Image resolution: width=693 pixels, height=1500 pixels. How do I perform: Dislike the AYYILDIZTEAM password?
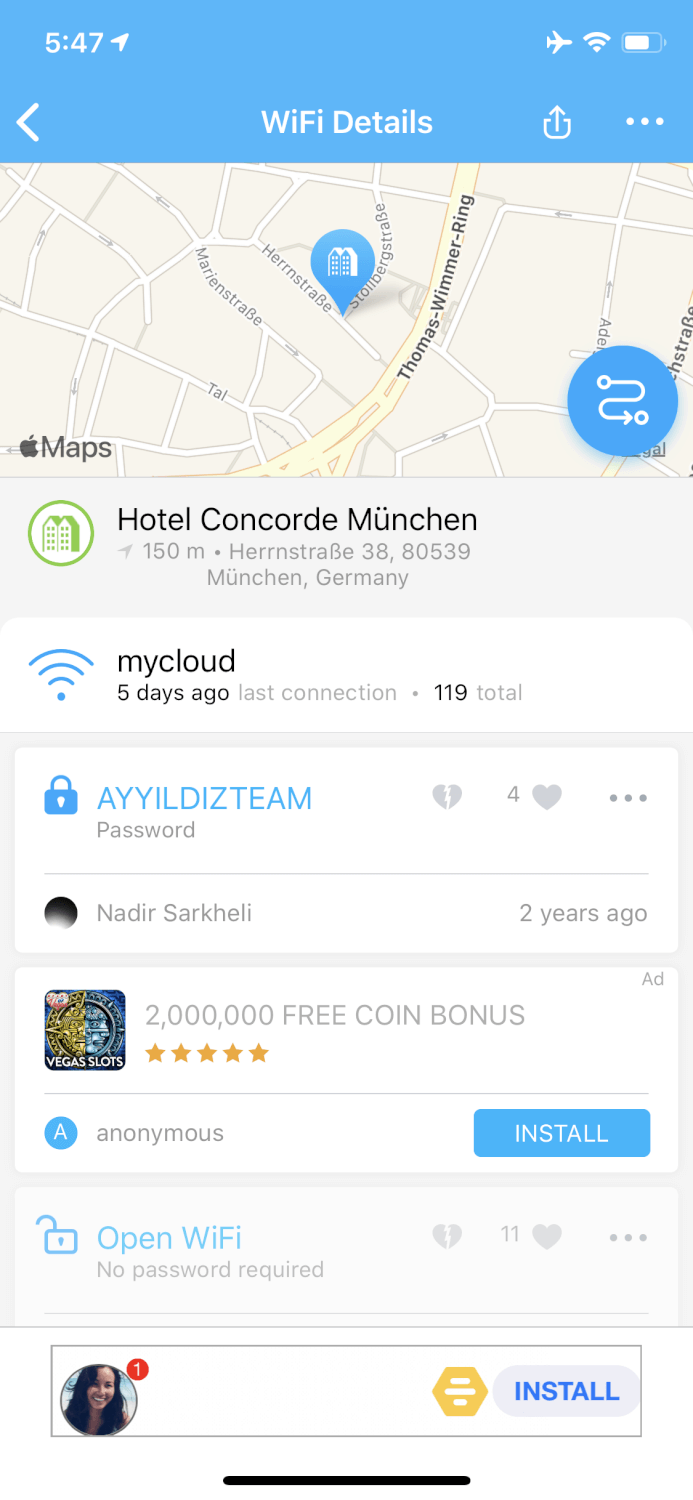(x=446, y=797)
